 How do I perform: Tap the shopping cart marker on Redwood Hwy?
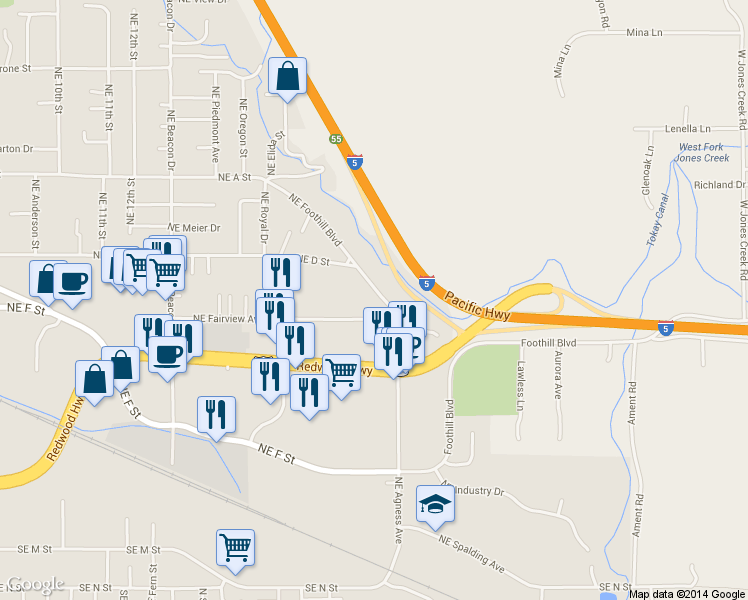click(x=342, y=376)
